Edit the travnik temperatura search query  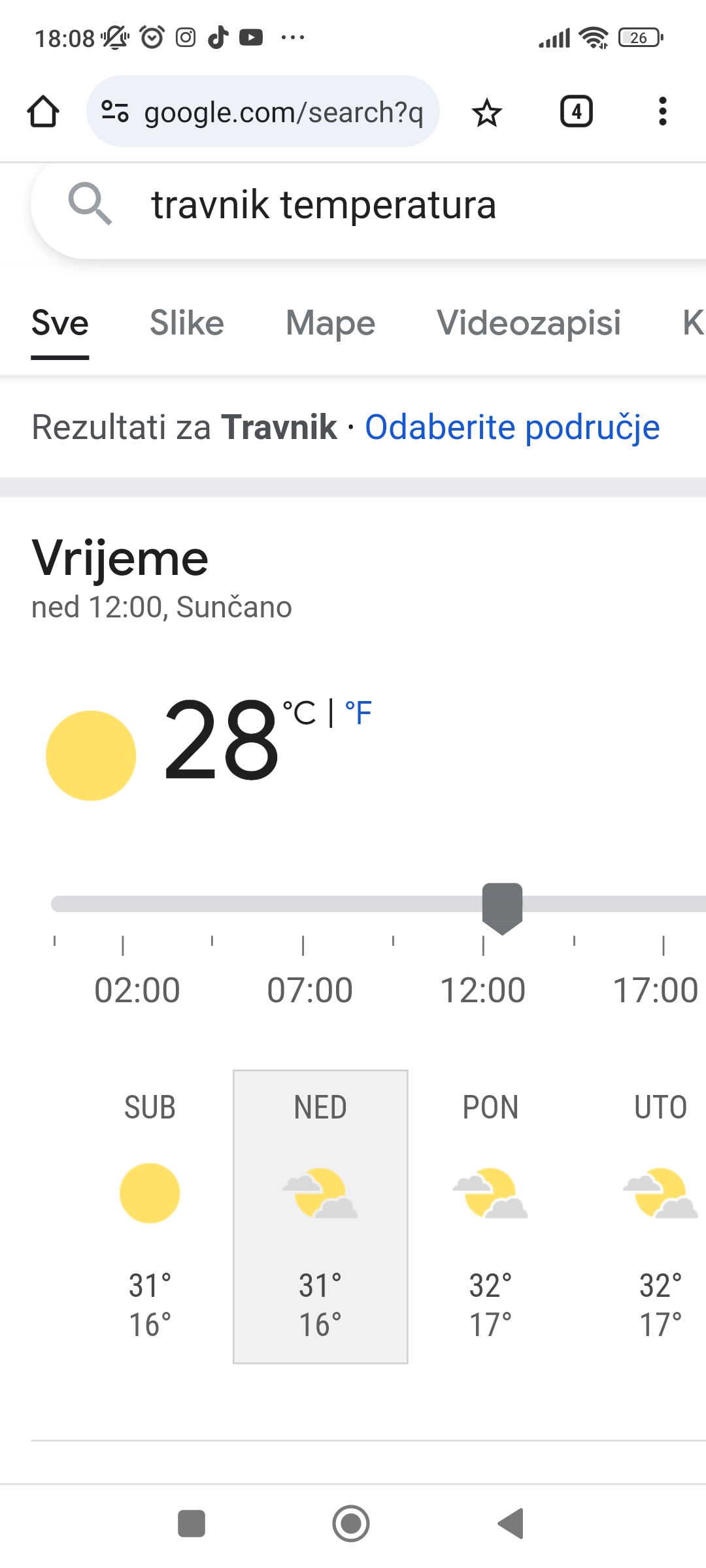point(324,204)
